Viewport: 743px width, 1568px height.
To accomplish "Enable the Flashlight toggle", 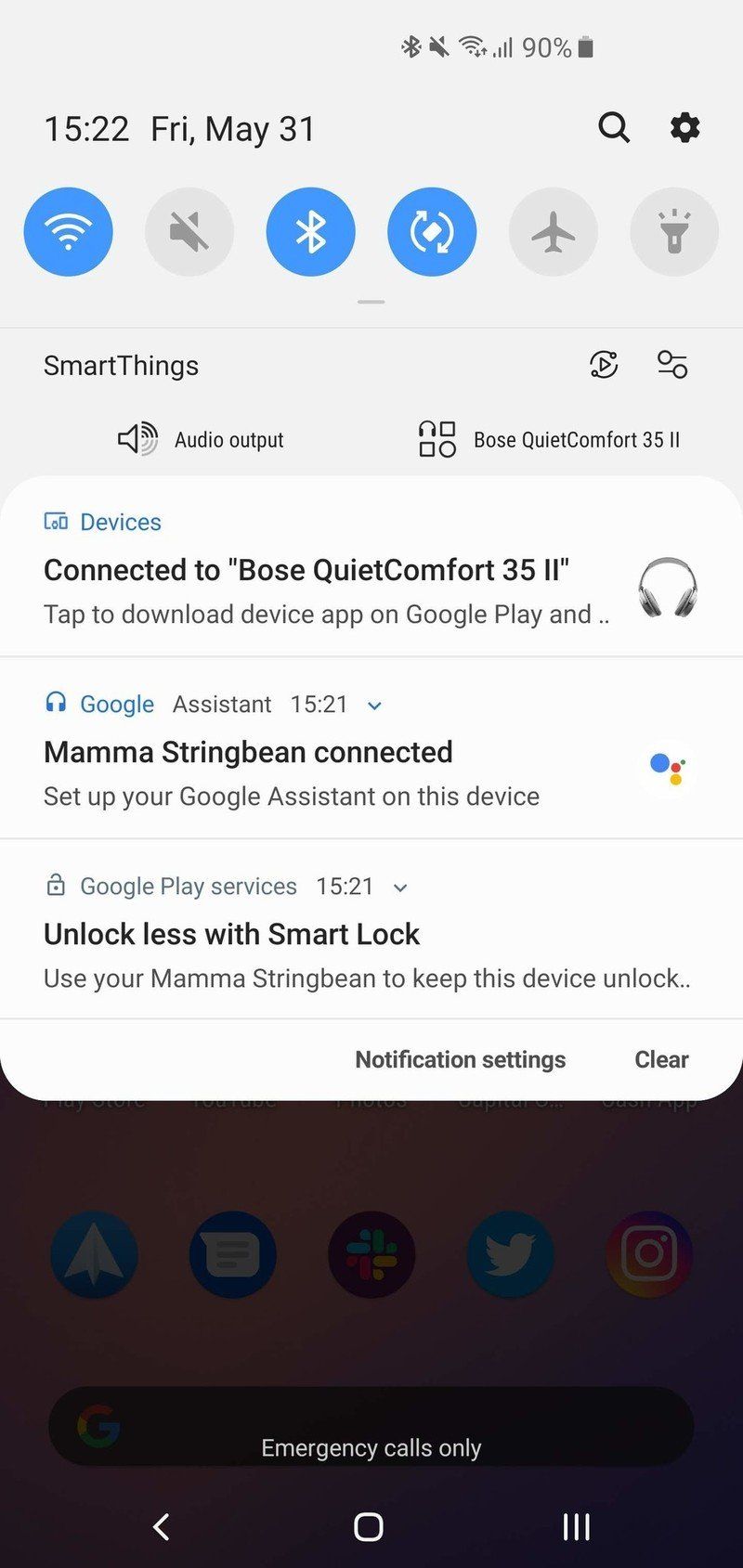I will (674, 231).
